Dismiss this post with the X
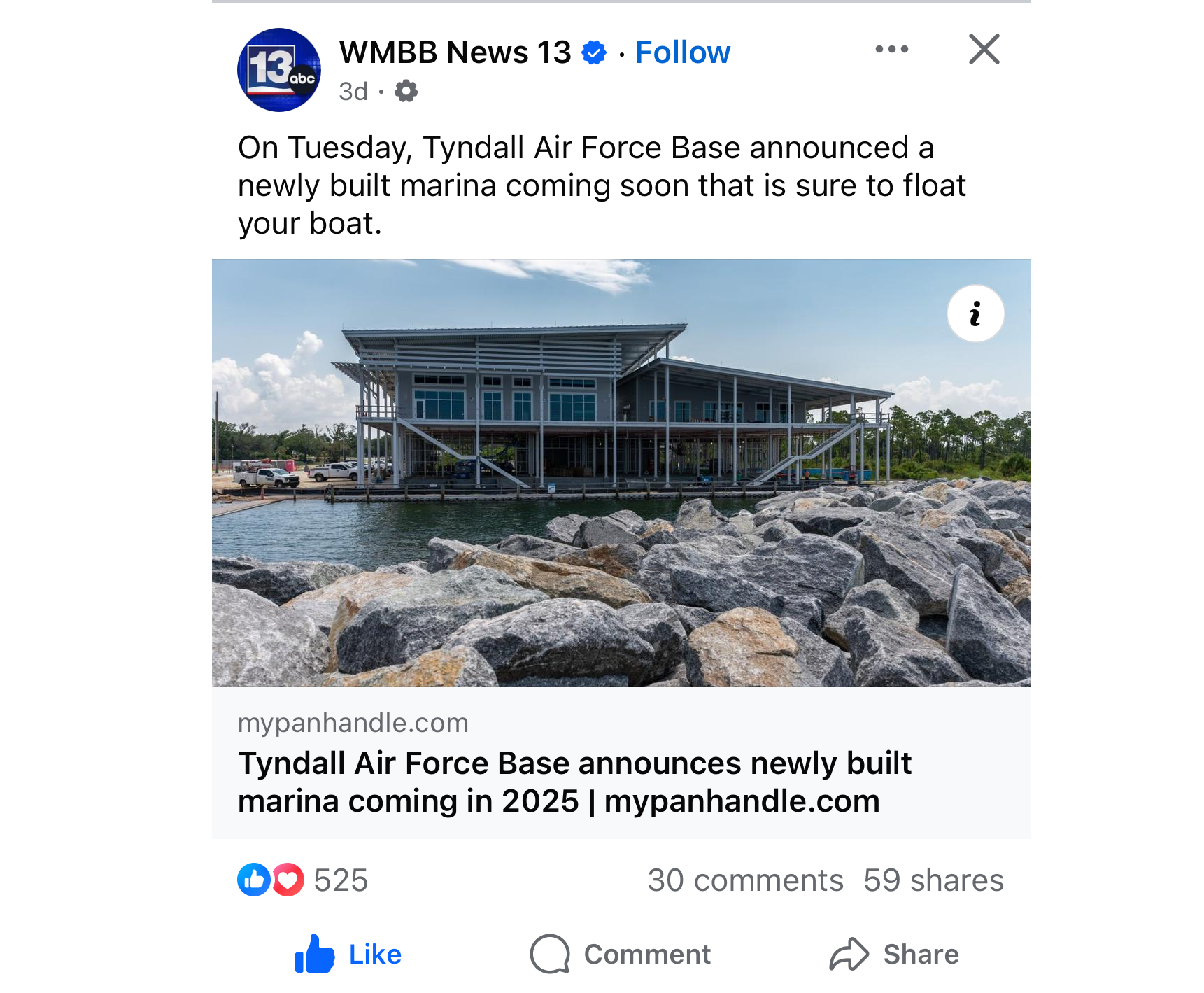The image size is (1204, 993). (x=984, y=49)
